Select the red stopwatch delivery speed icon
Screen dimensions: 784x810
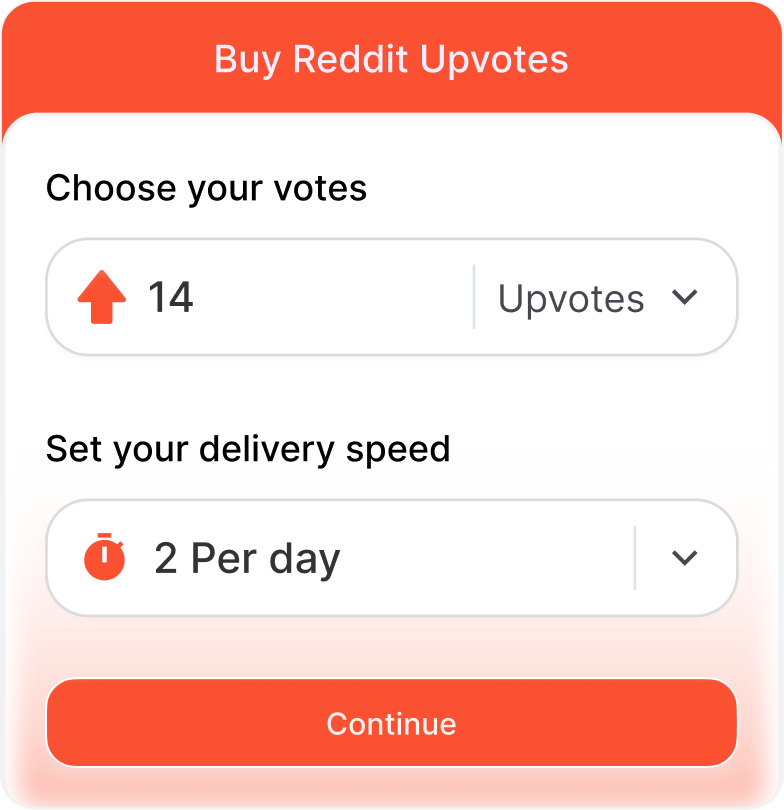(x=107, y=557)
